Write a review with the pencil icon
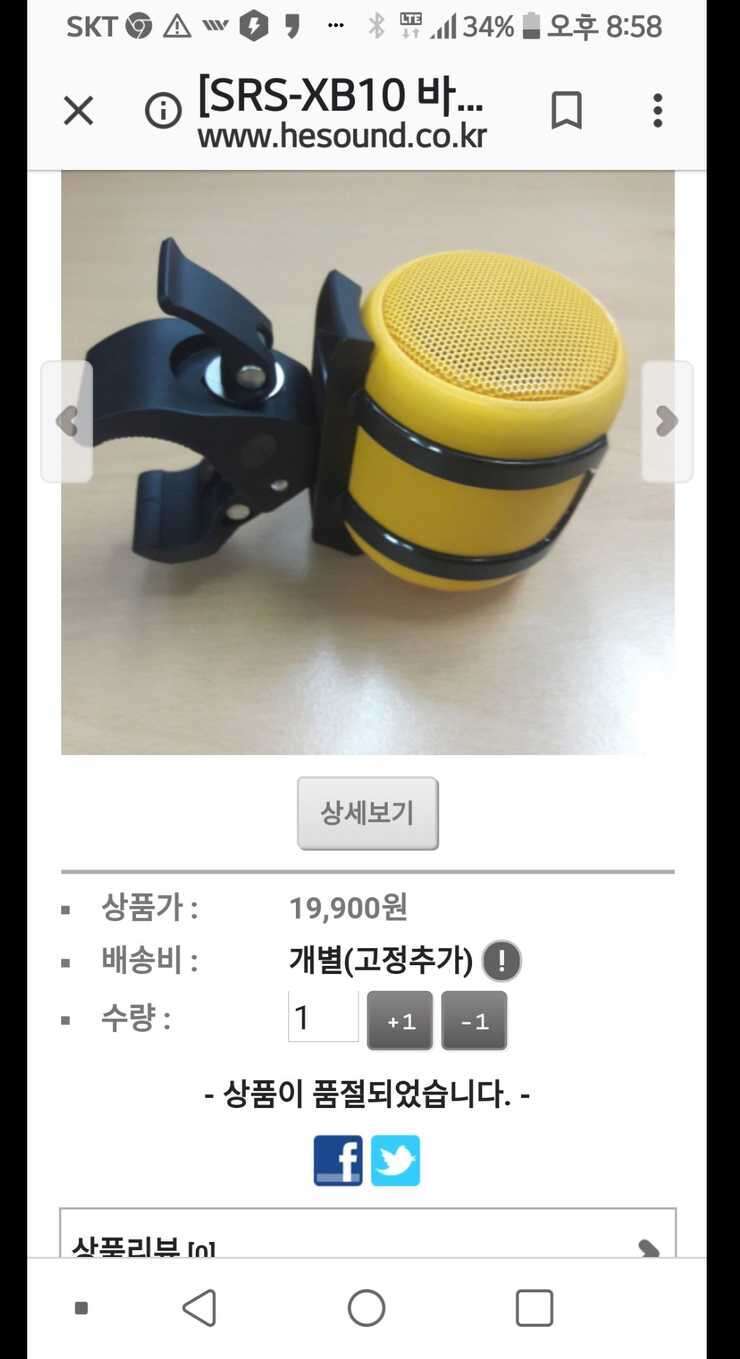 [649, 1247]
